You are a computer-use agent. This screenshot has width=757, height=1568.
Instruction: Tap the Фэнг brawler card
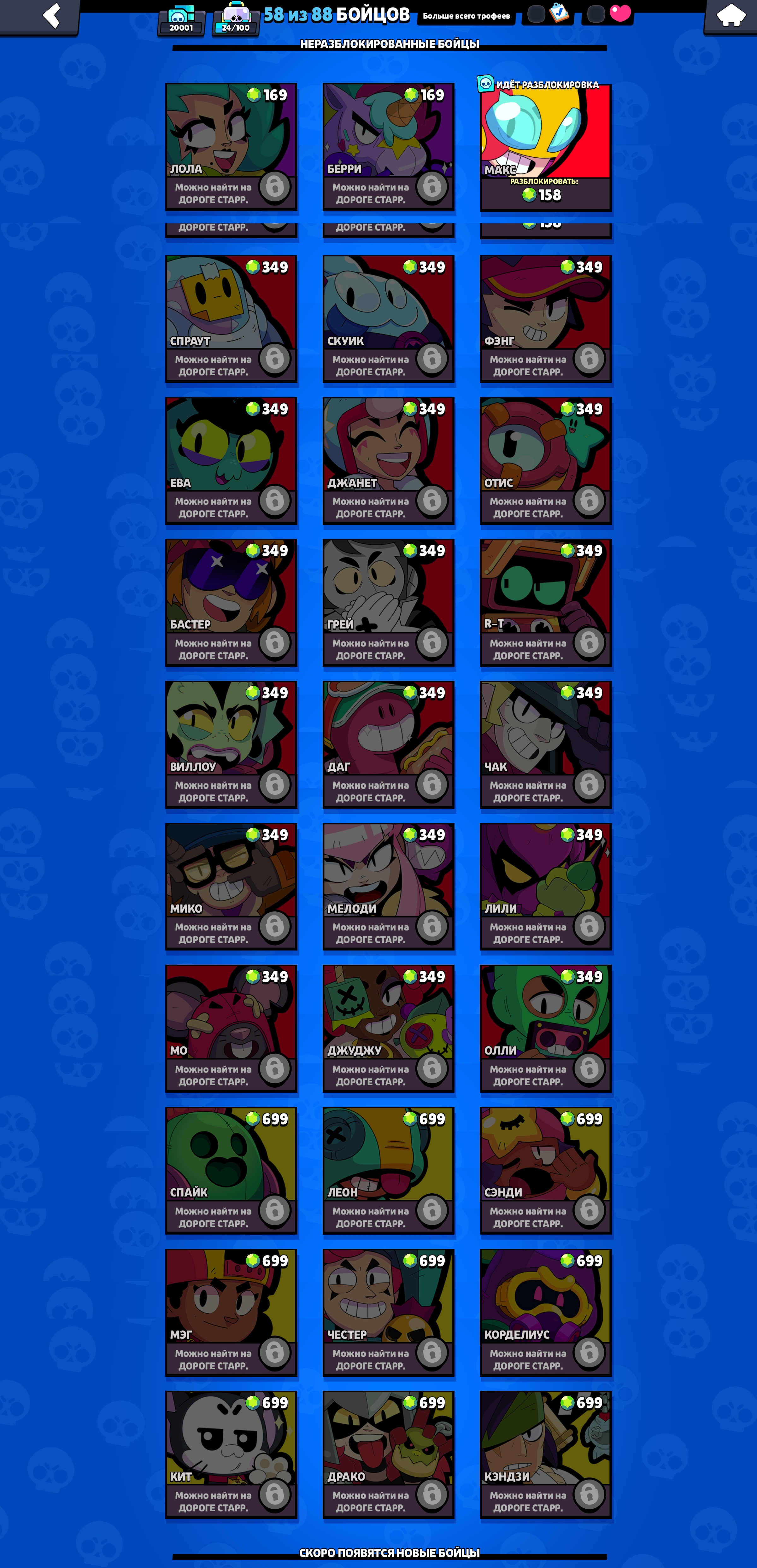pyautogui.click(x=545, y=318)
